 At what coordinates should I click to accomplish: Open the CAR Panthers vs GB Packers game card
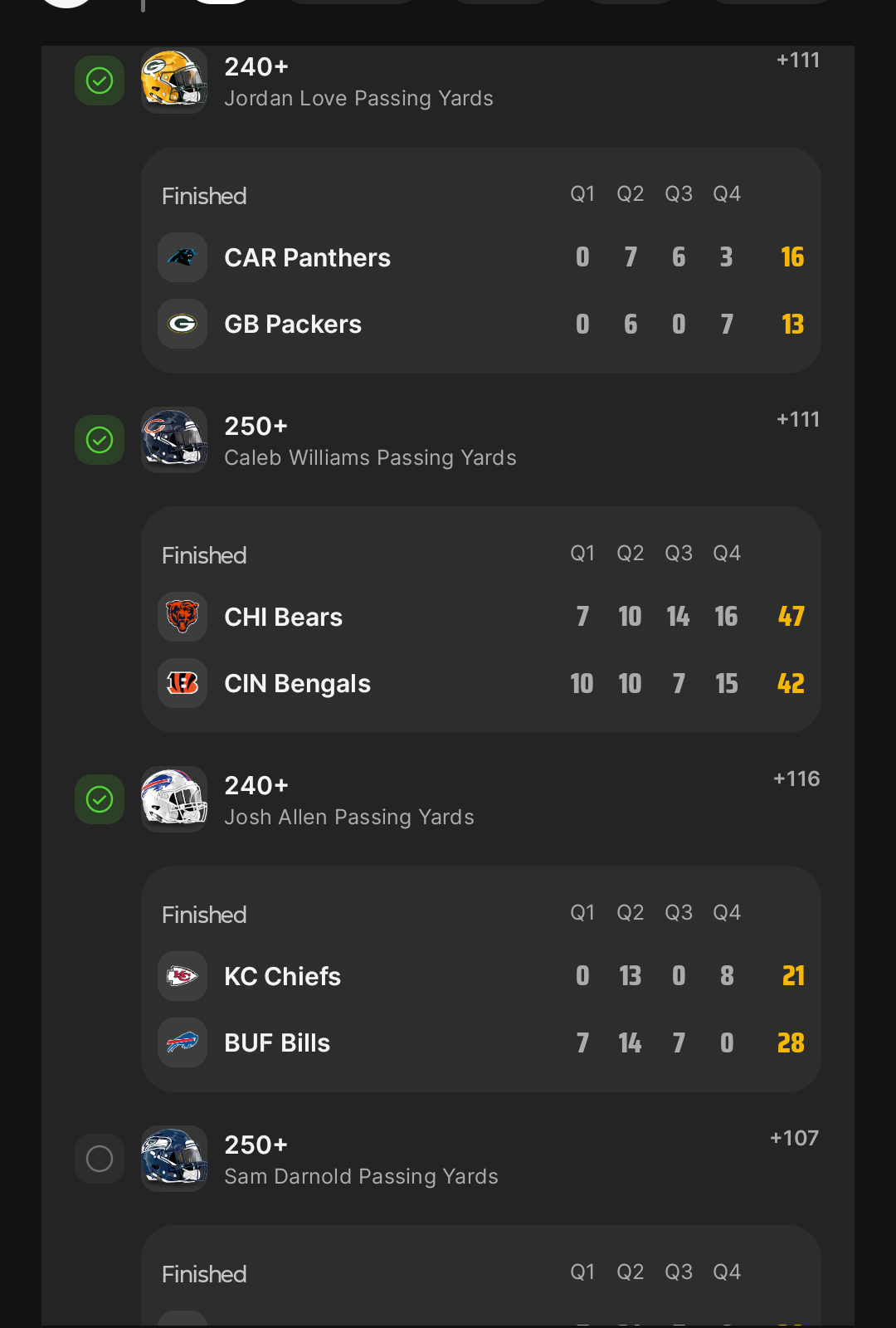pos(481,261)
